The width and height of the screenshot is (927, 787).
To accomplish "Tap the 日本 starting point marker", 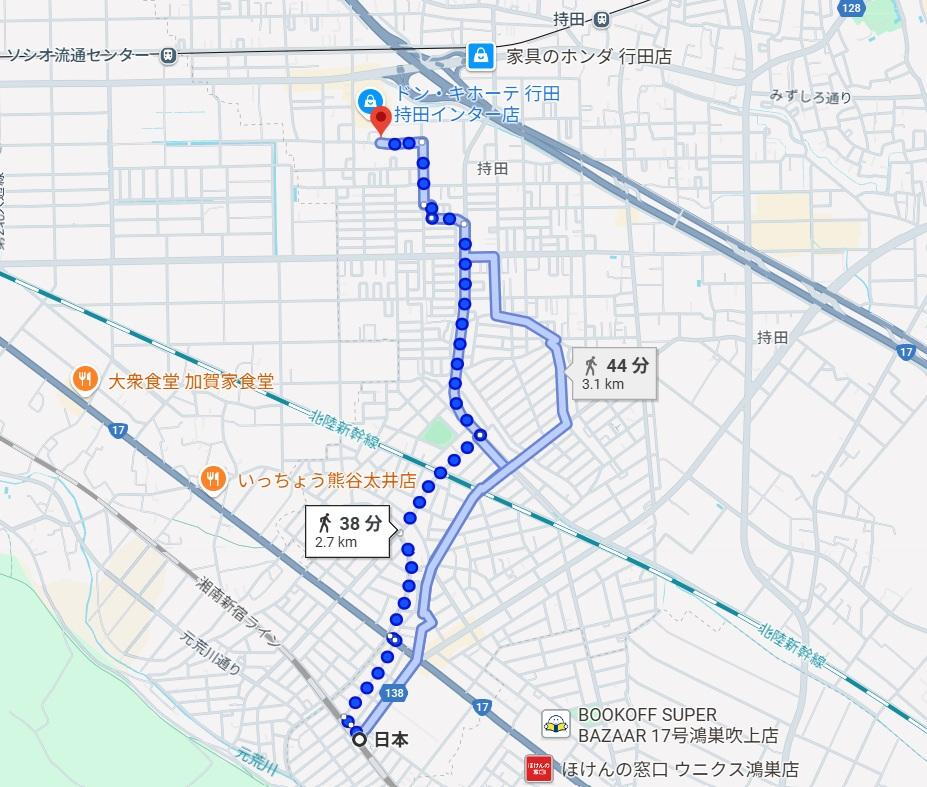I will 359,740.
